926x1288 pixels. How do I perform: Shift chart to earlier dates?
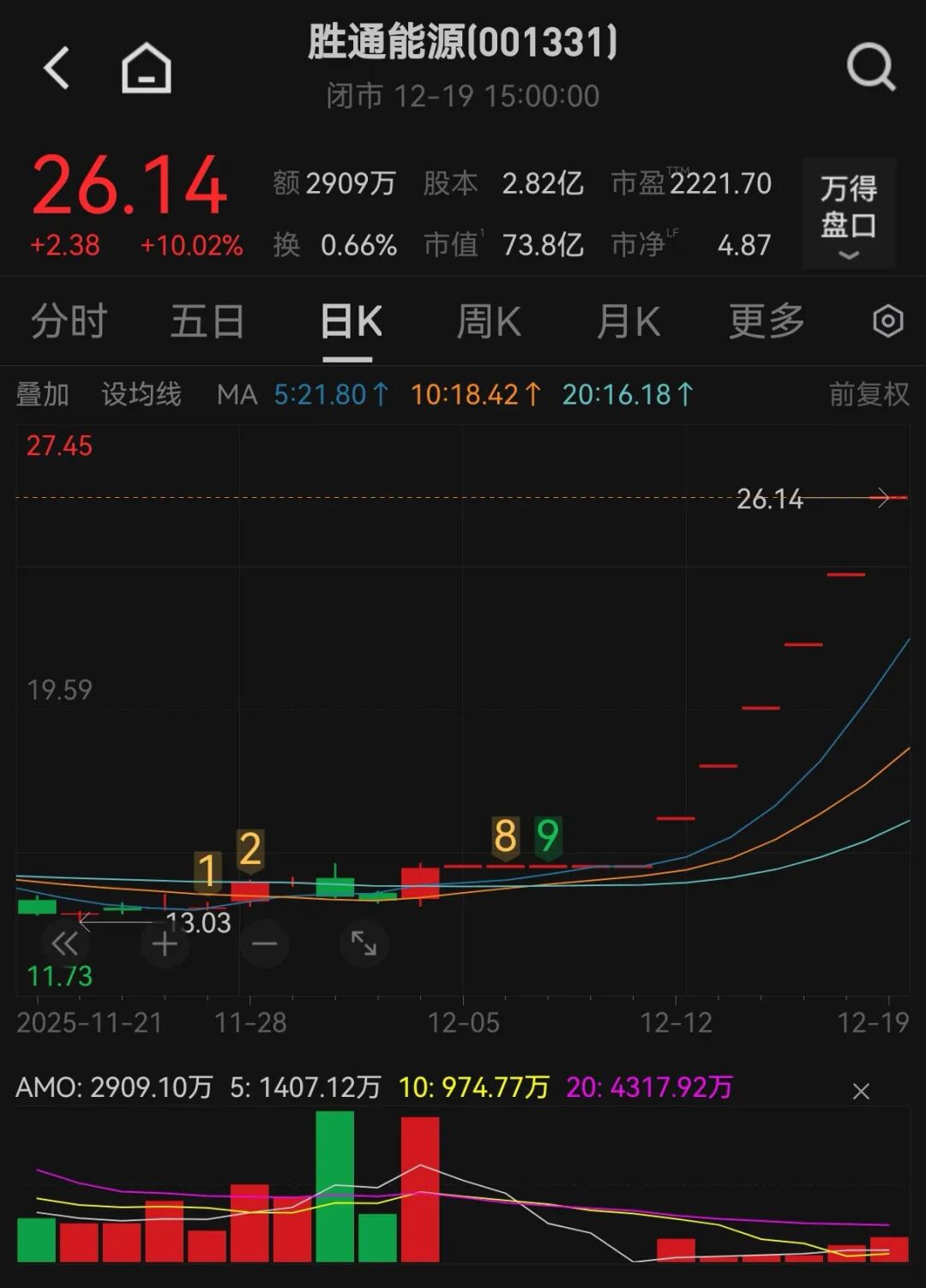click(x=65, y=944)
